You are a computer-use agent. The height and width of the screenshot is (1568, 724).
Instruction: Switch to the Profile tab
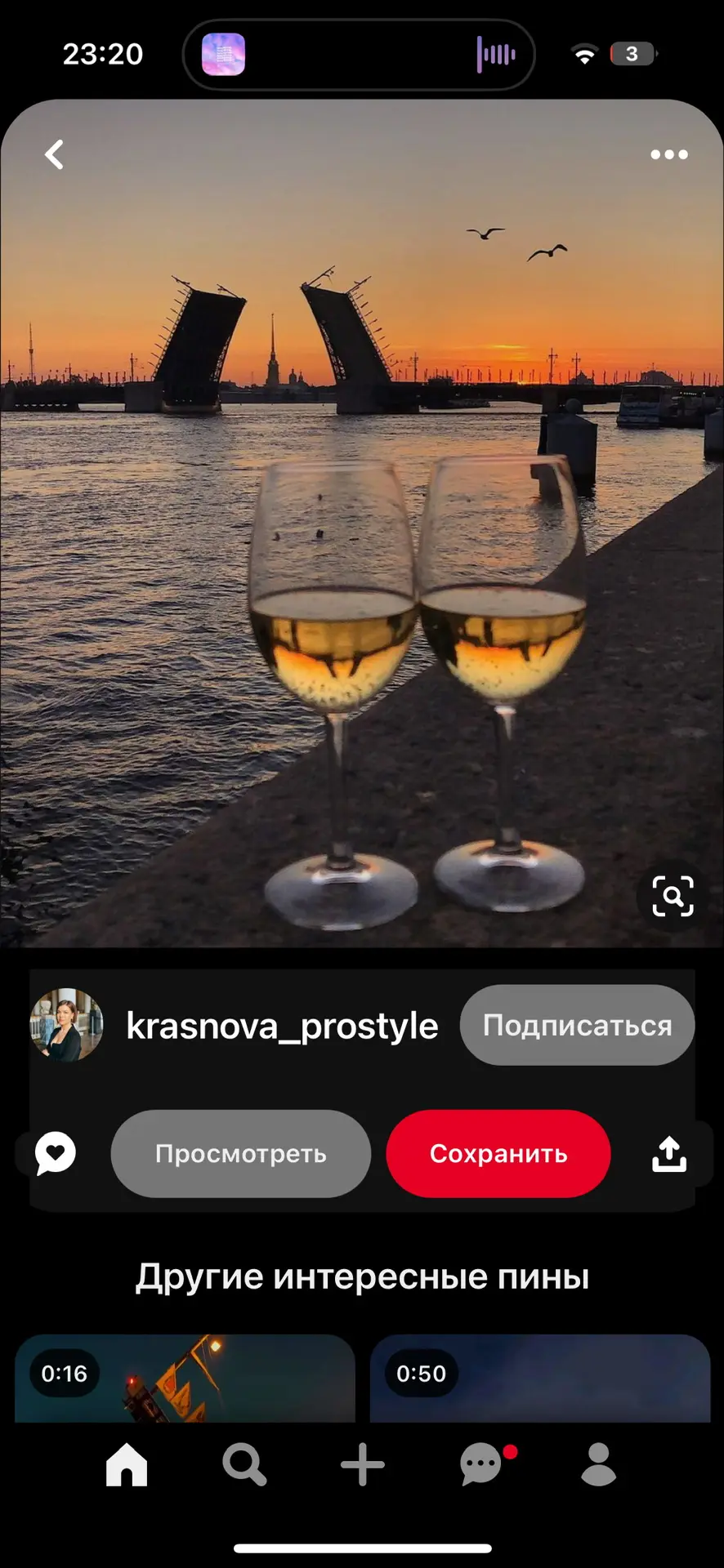click(598, 1464)
